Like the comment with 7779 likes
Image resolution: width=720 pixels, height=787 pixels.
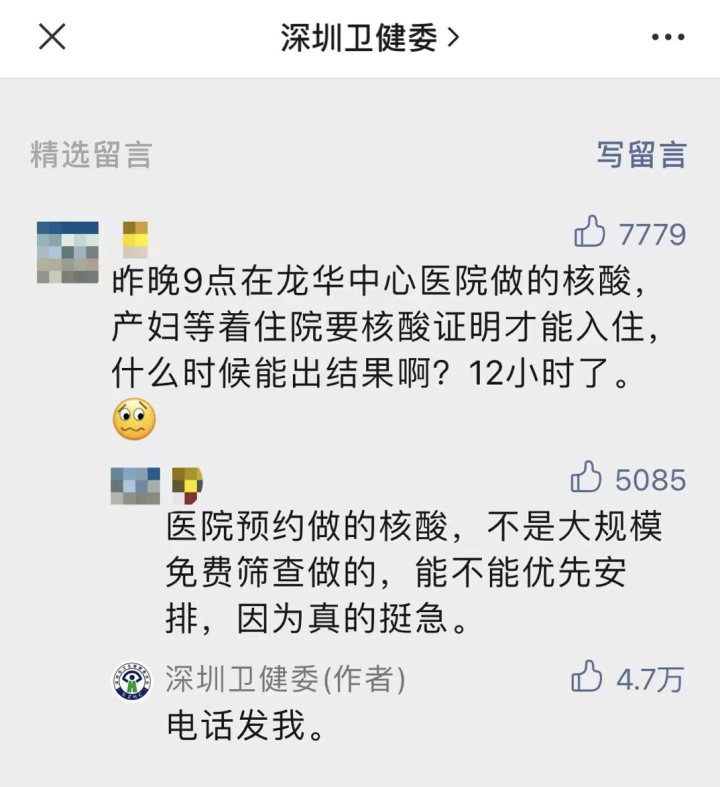pyautogui.click(x=591, y=233)
